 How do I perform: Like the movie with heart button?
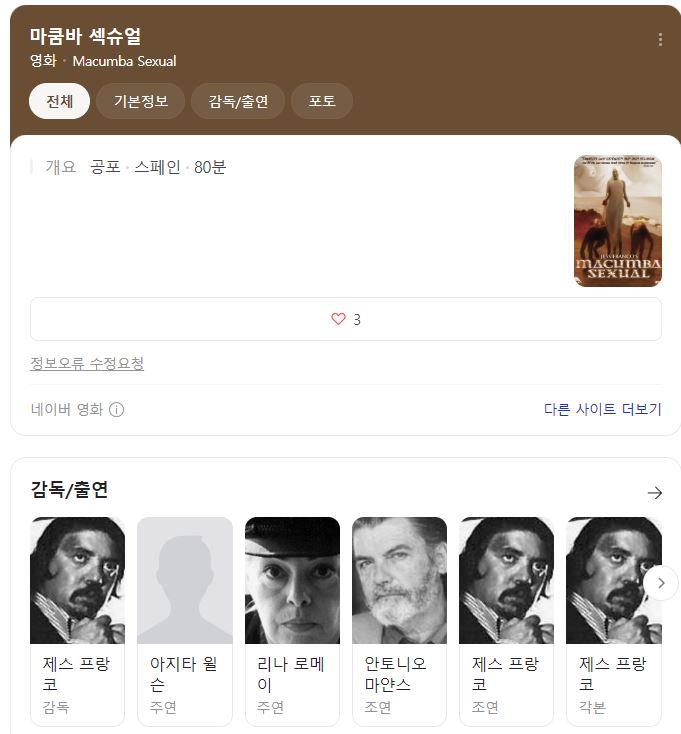tap(345, 319)
